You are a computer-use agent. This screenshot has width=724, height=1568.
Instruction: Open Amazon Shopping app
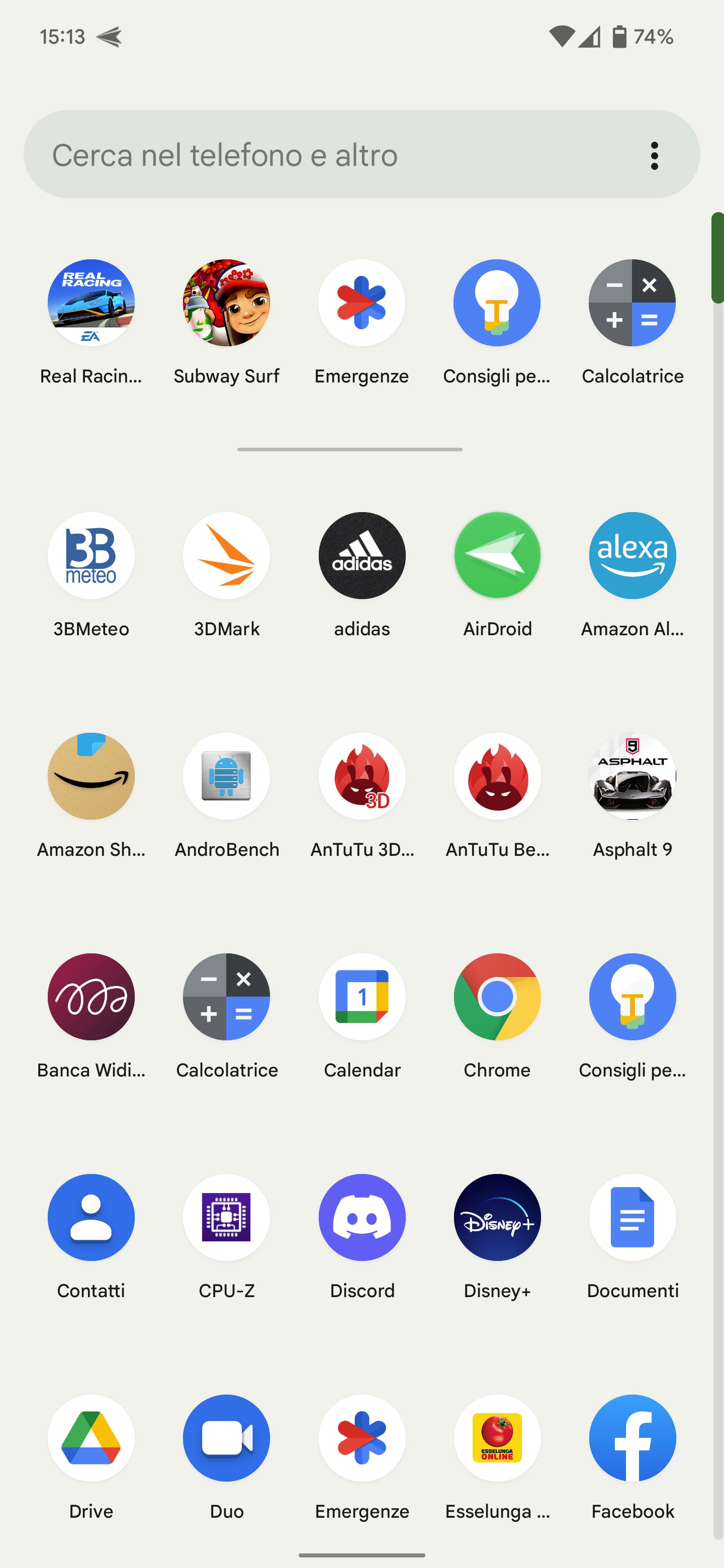click(92, 776)
